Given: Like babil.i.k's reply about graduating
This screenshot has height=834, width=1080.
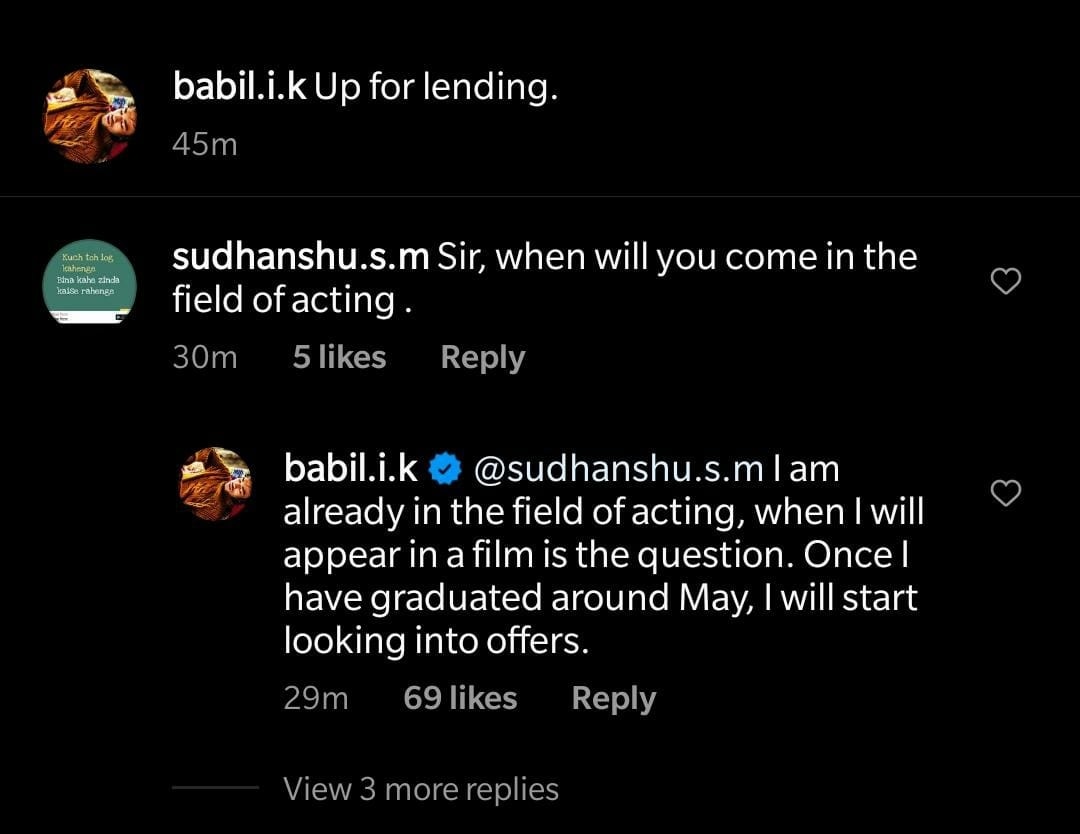Looking at the screenshot, I should [x=1004, y=493].
